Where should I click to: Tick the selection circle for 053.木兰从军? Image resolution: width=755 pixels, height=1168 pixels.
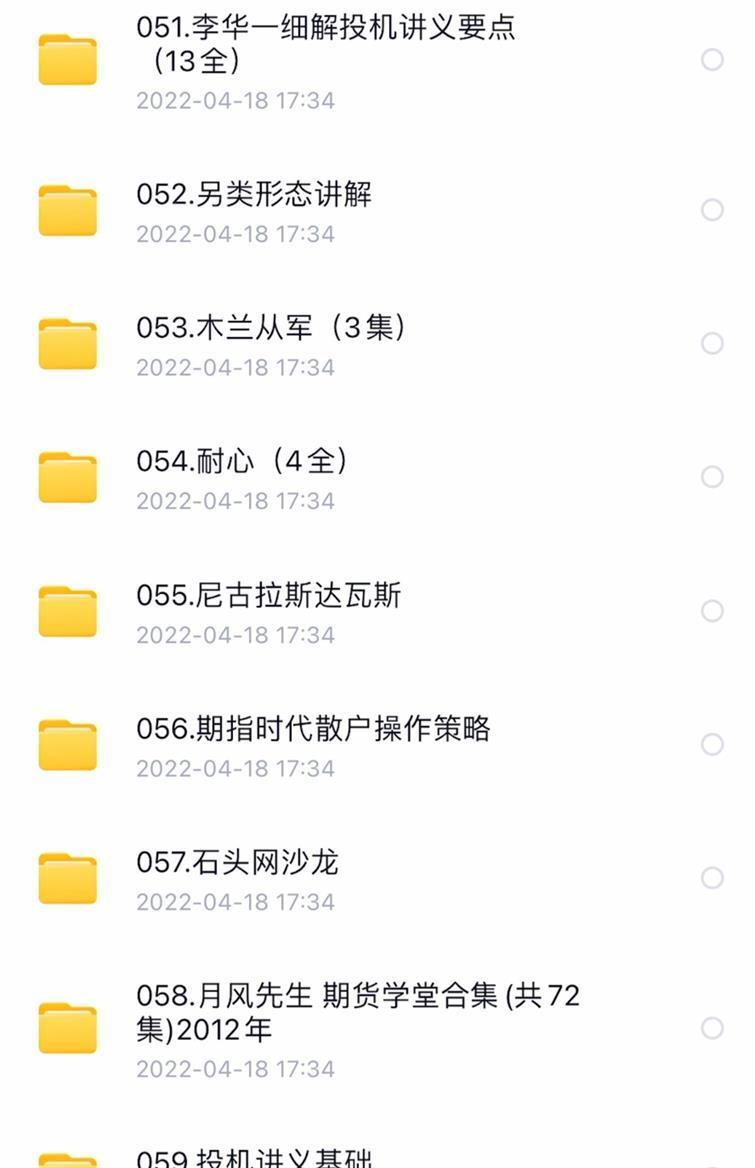pos(712,344)
